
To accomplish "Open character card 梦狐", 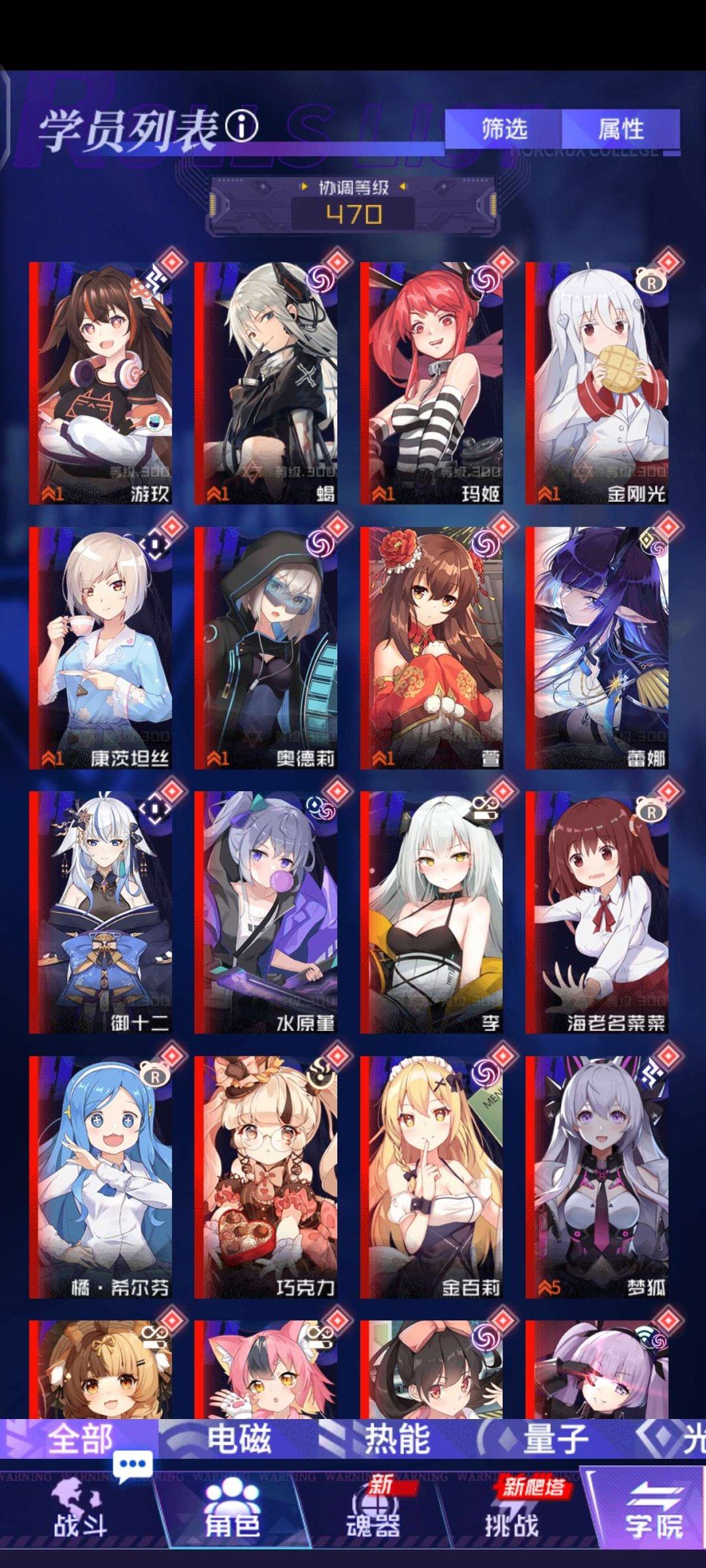I will tap(597, 1177).
